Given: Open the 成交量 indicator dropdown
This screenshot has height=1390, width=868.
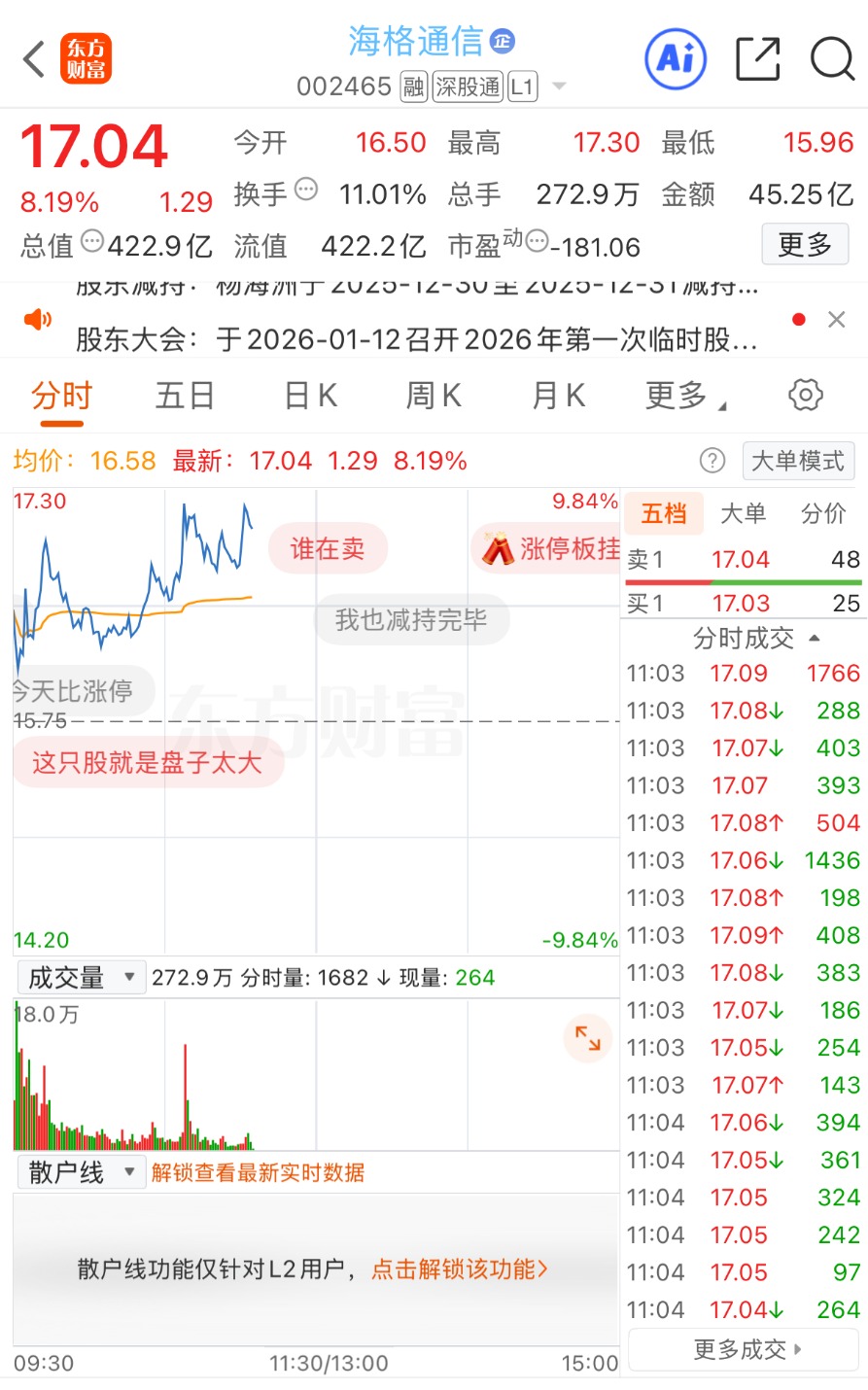Looking at the screenshot, I should point(80,978).
